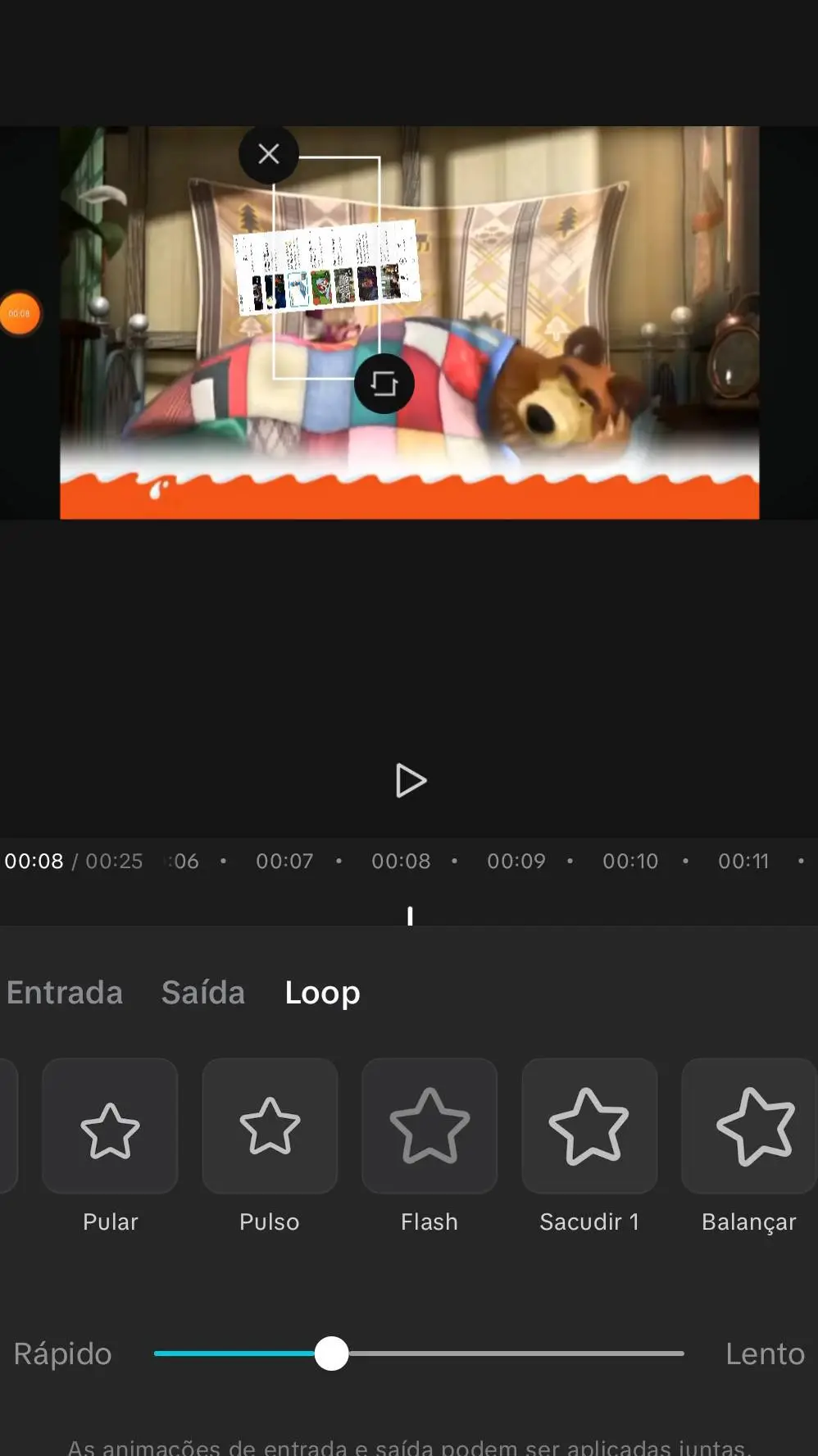
Task: Tap the orange 00:08 recording bubble
Action: click(x=19, y=313)
